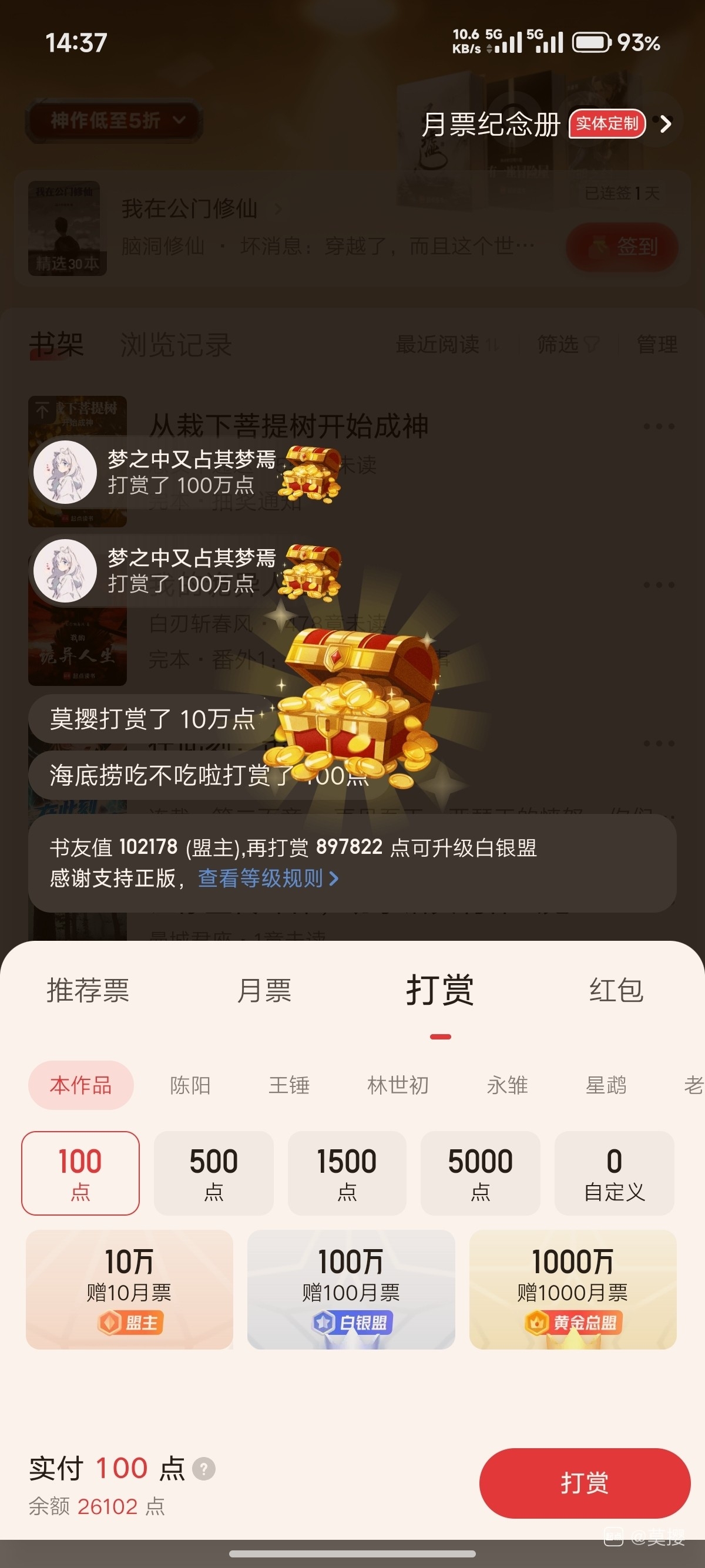Choose the 500 点 reward amount

point(214,1173)
